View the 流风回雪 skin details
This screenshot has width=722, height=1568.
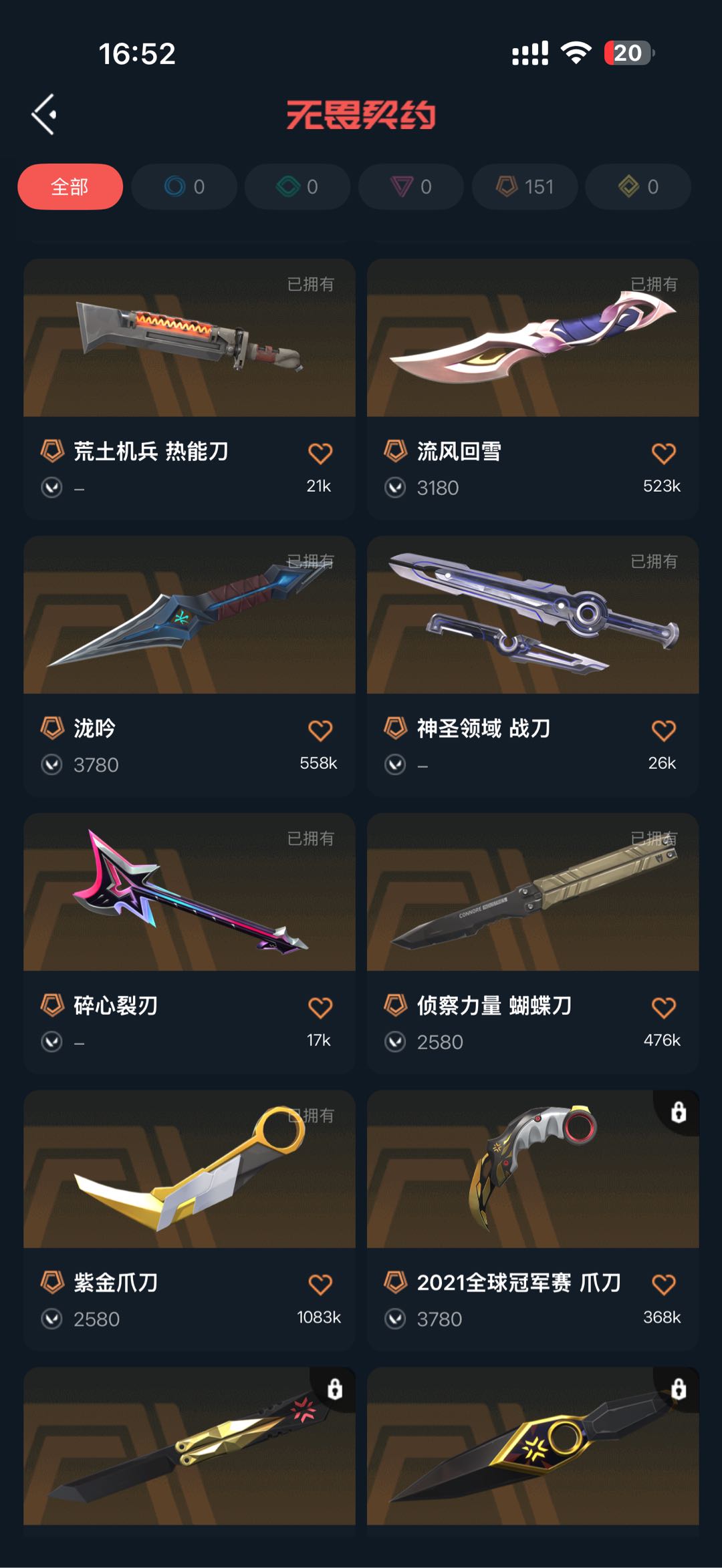click(x=533, y=389)
